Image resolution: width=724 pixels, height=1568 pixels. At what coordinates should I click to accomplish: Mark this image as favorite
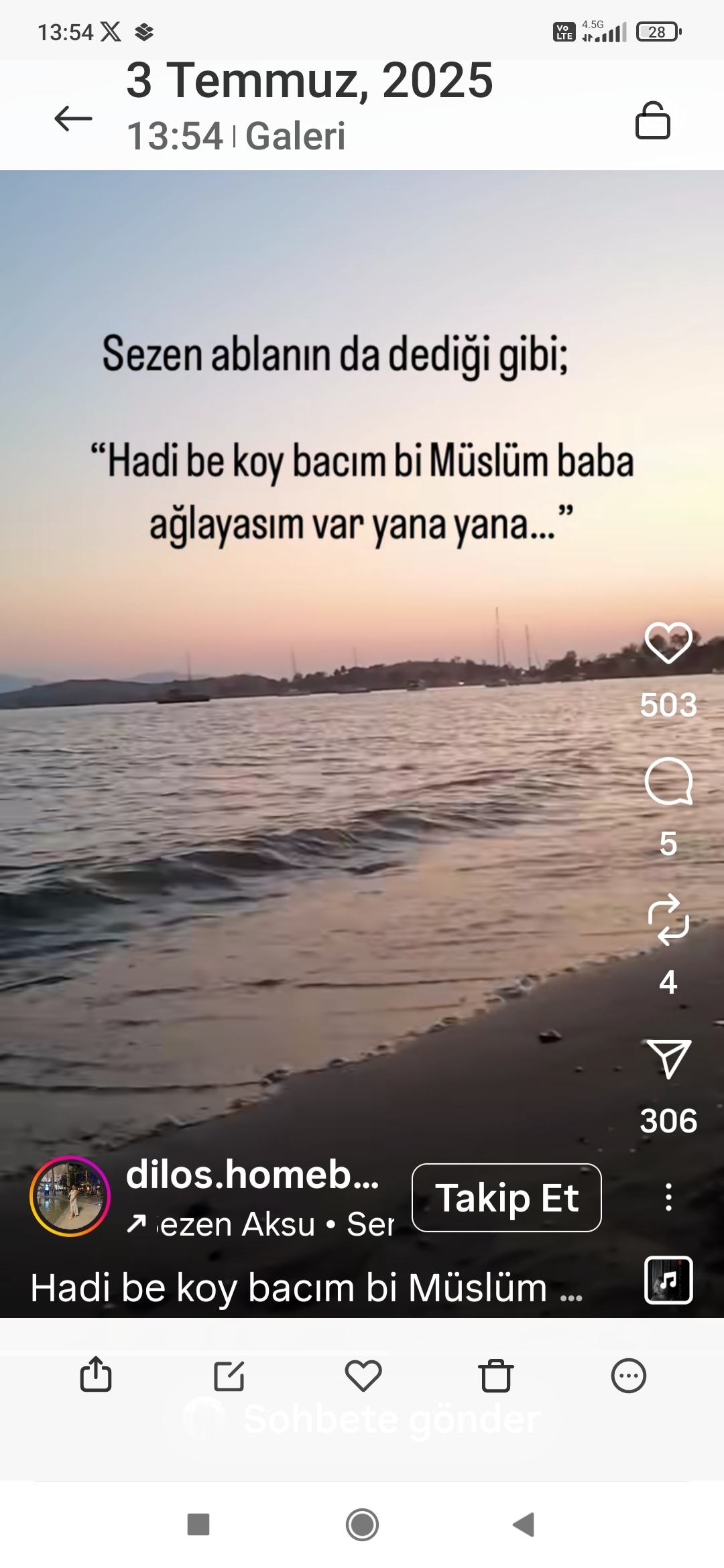[x=363, y=1376]
